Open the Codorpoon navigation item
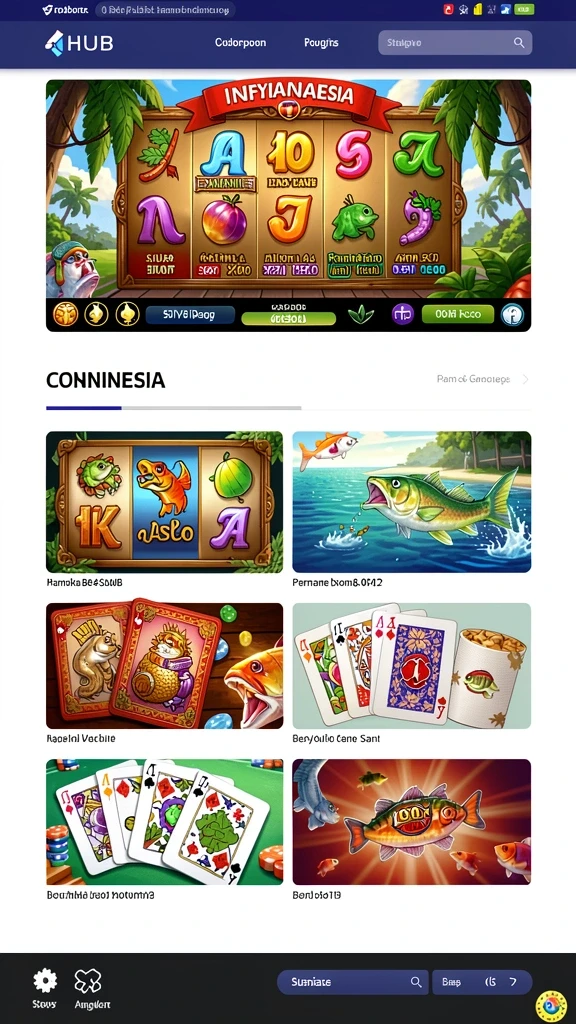The height and width of the screenshot is (1024, 576). tap(240, 42)
